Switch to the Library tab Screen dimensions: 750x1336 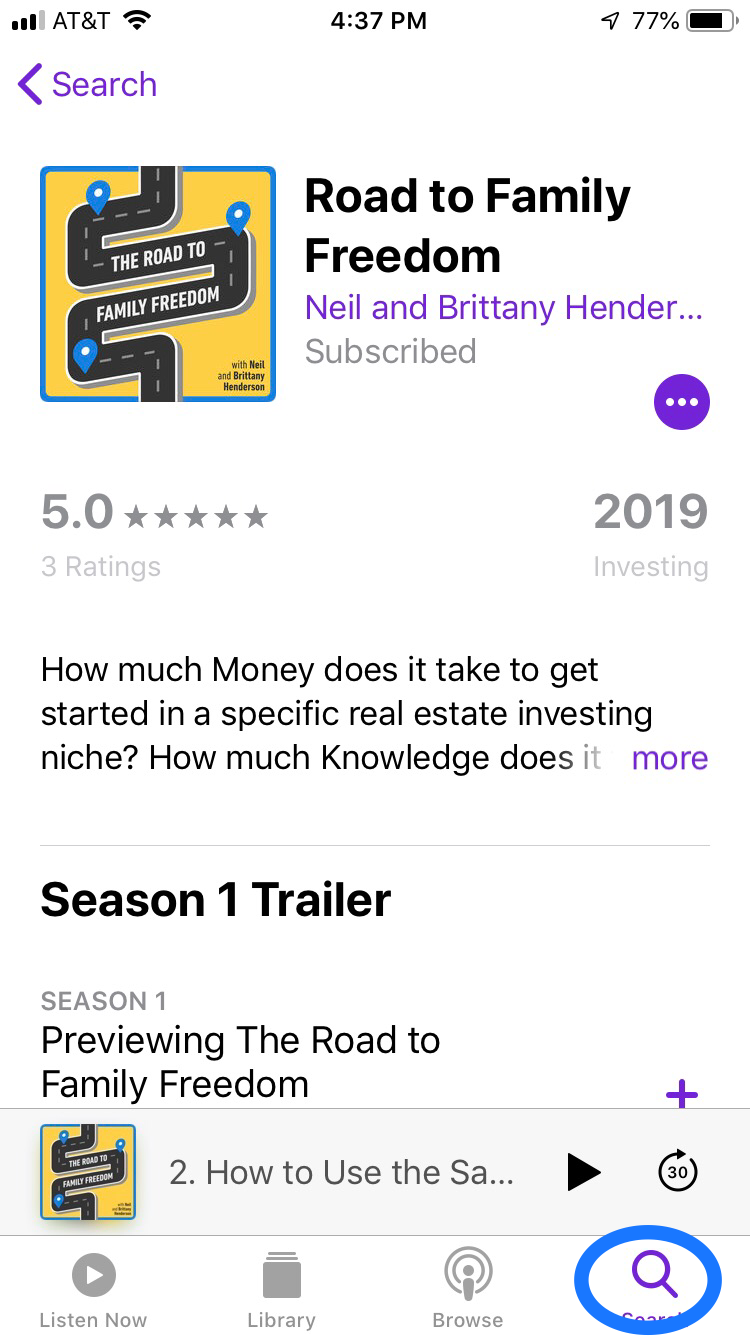click(281, 1291)
